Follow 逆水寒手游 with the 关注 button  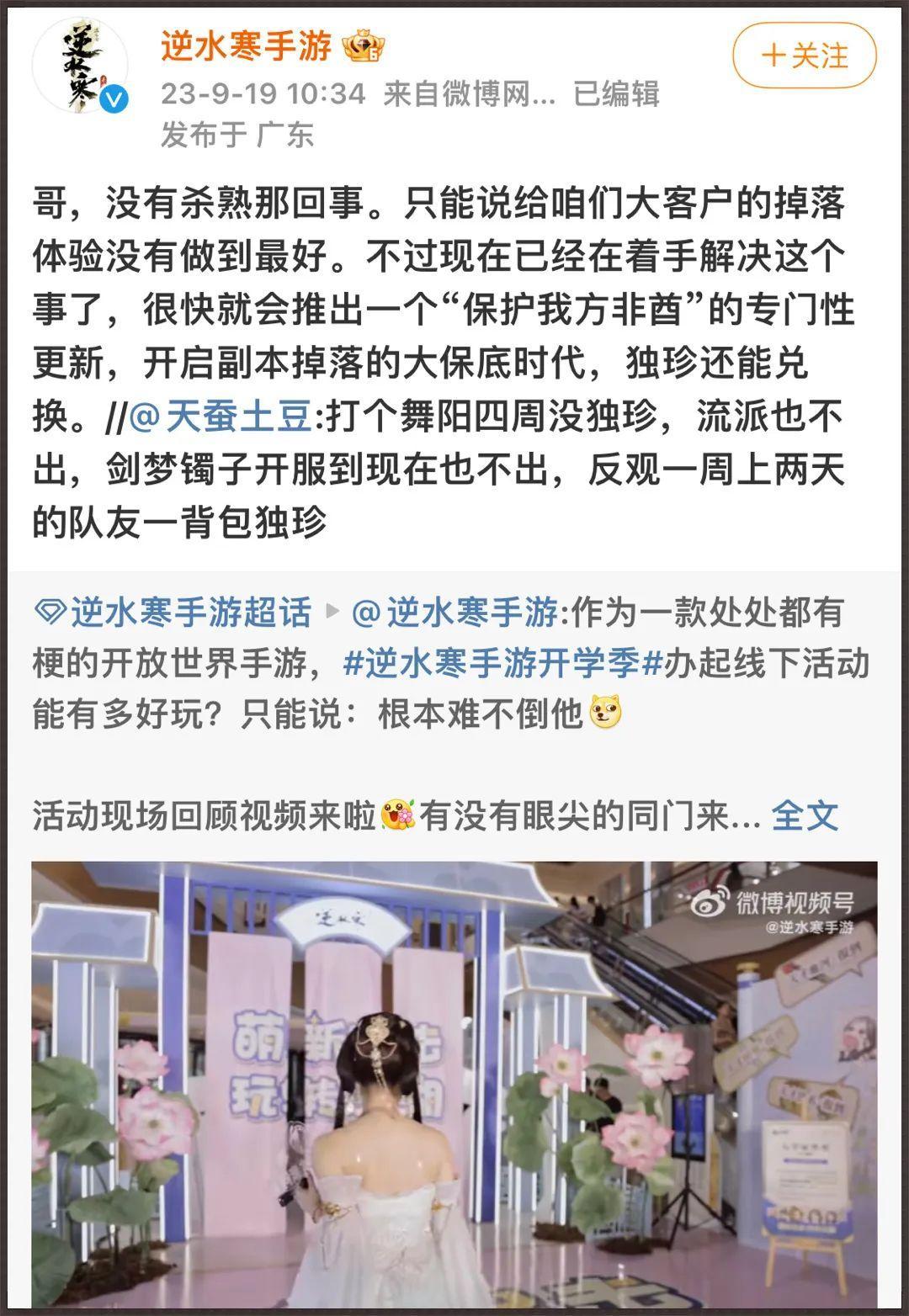tap(804, 56)
